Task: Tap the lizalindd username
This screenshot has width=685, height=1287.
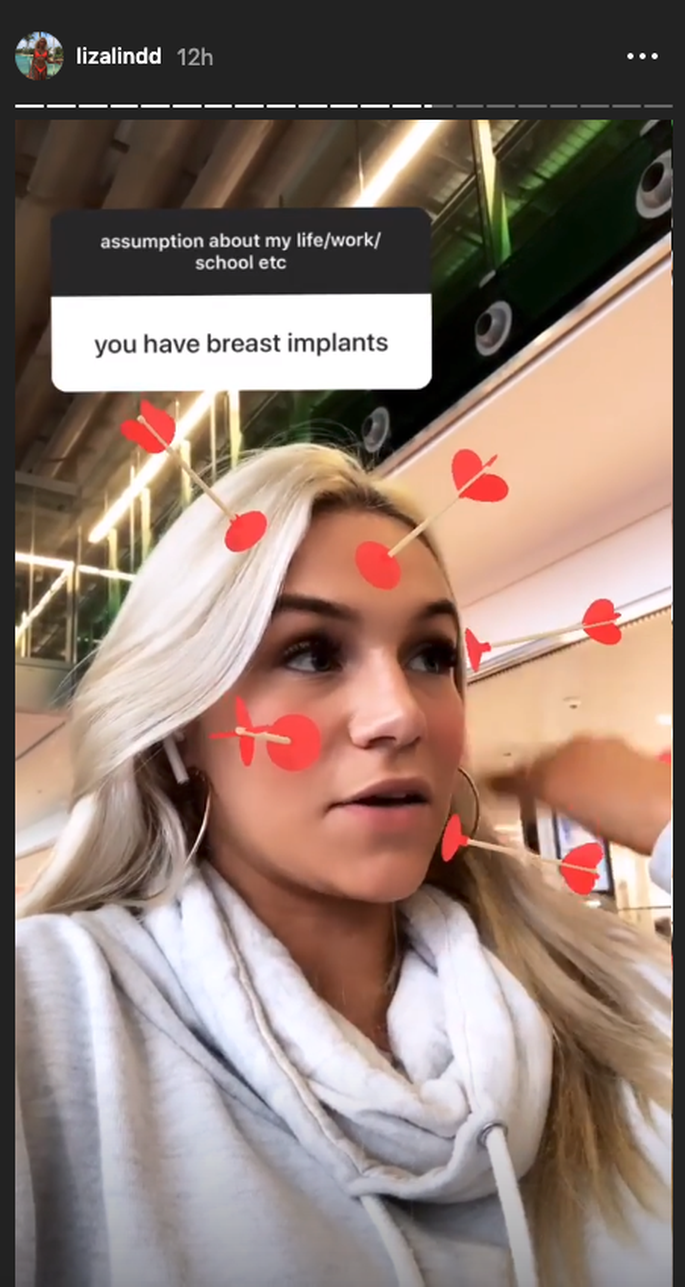Action: point(118,57)
